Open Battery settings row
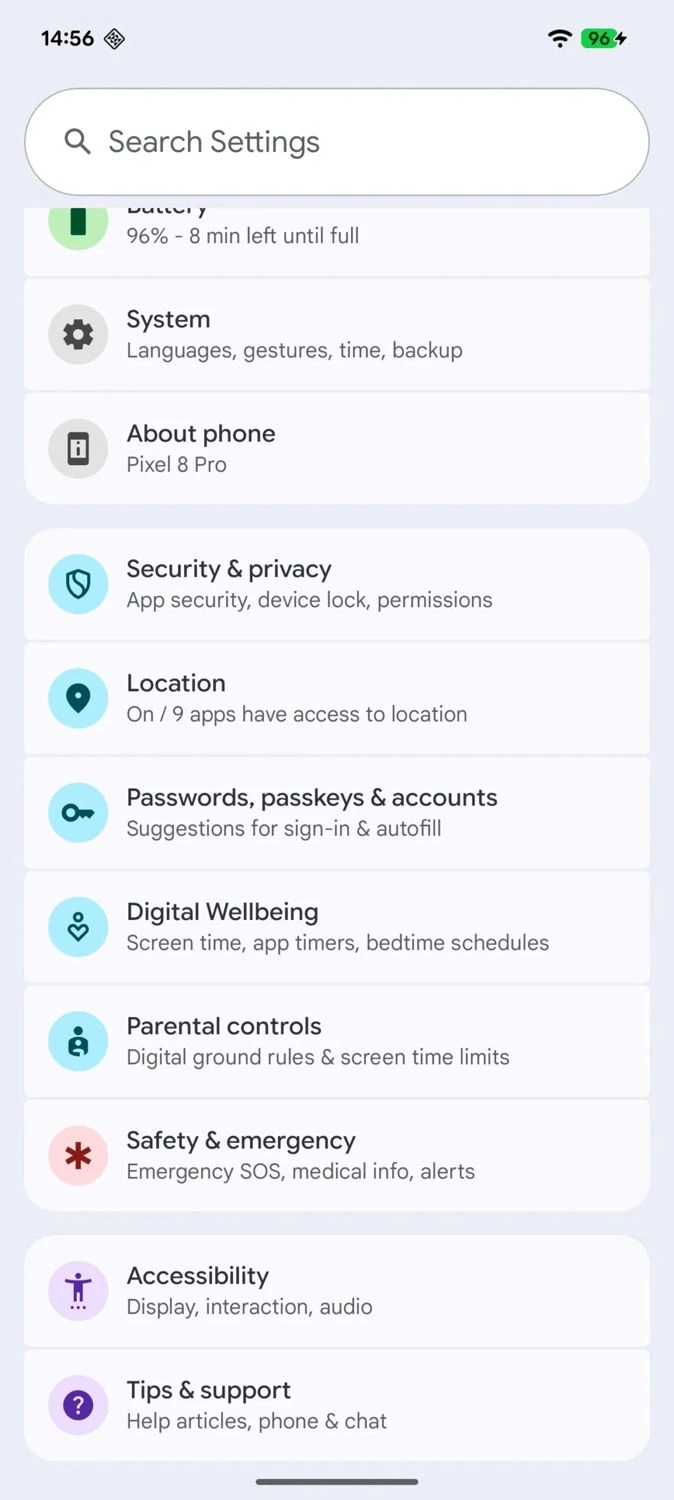 [336, 240]
